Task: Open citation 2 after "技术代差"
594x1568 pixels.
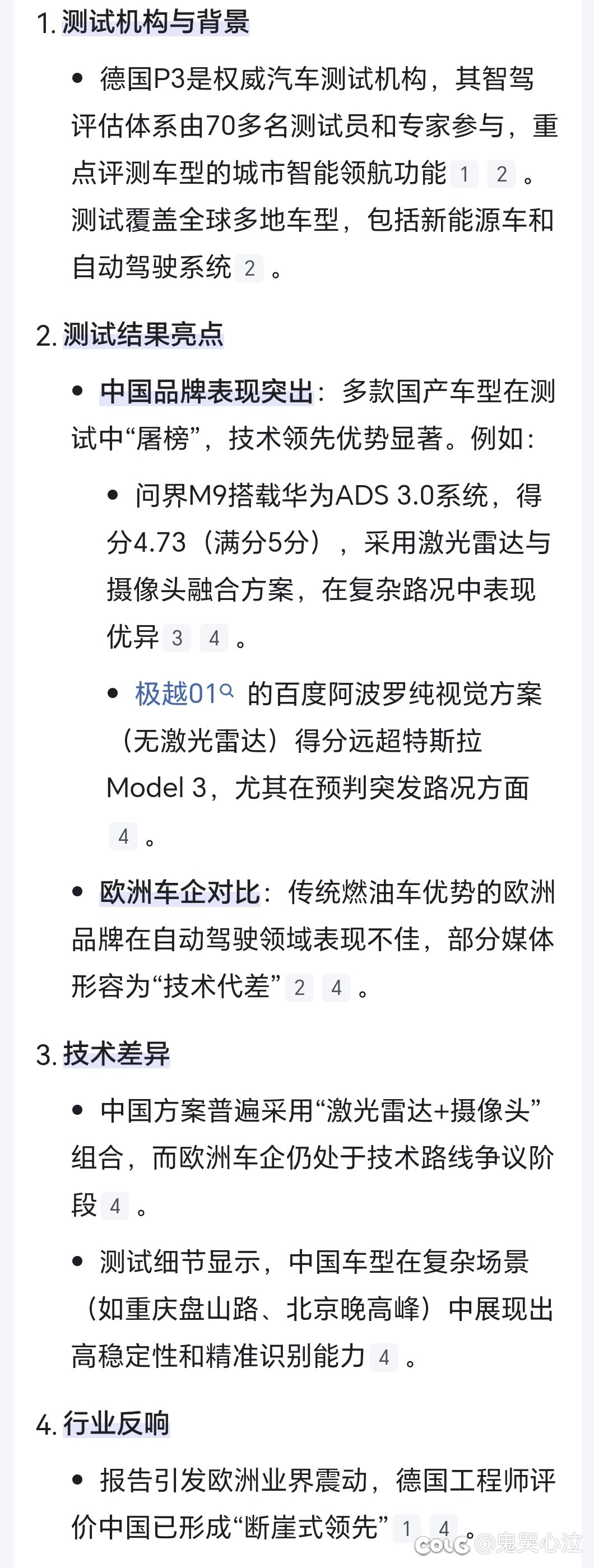Action: 299,987
